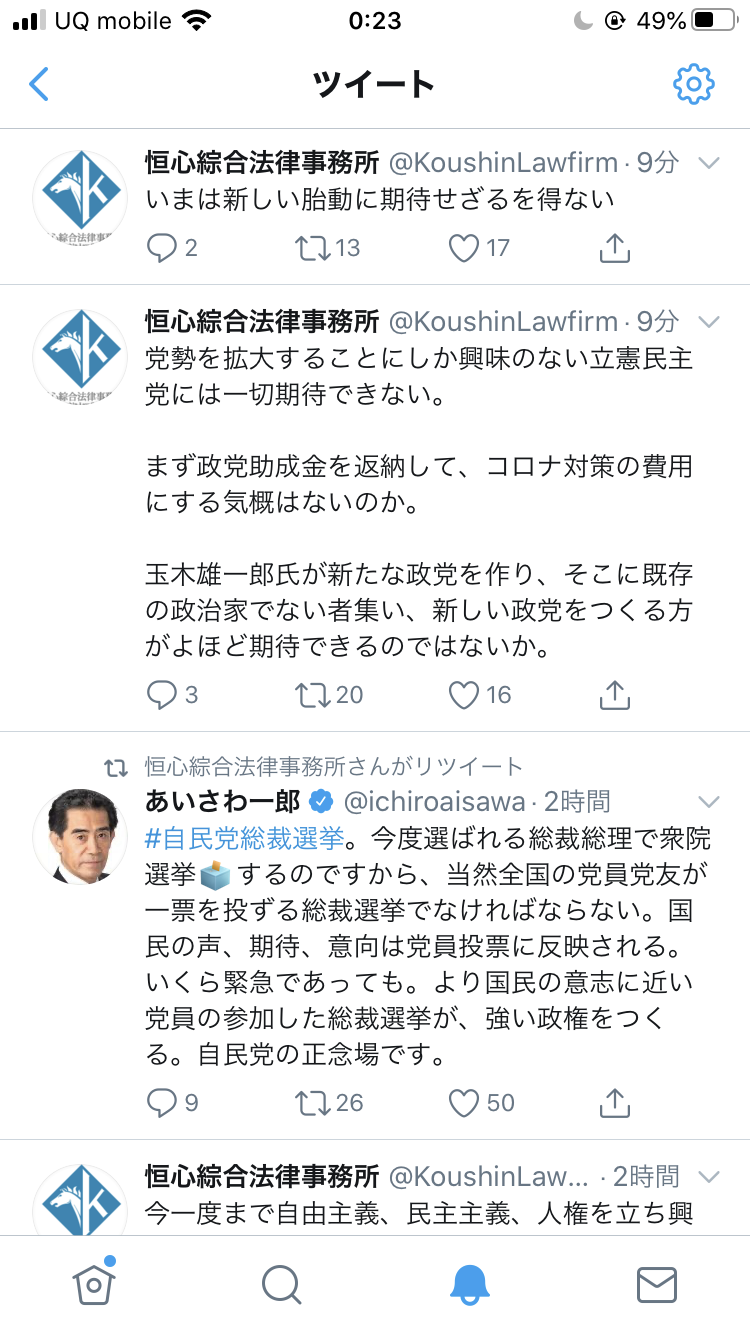Share the いまは新しい胎動 tweet
The image size is (750, 1334).
point(614,248)
